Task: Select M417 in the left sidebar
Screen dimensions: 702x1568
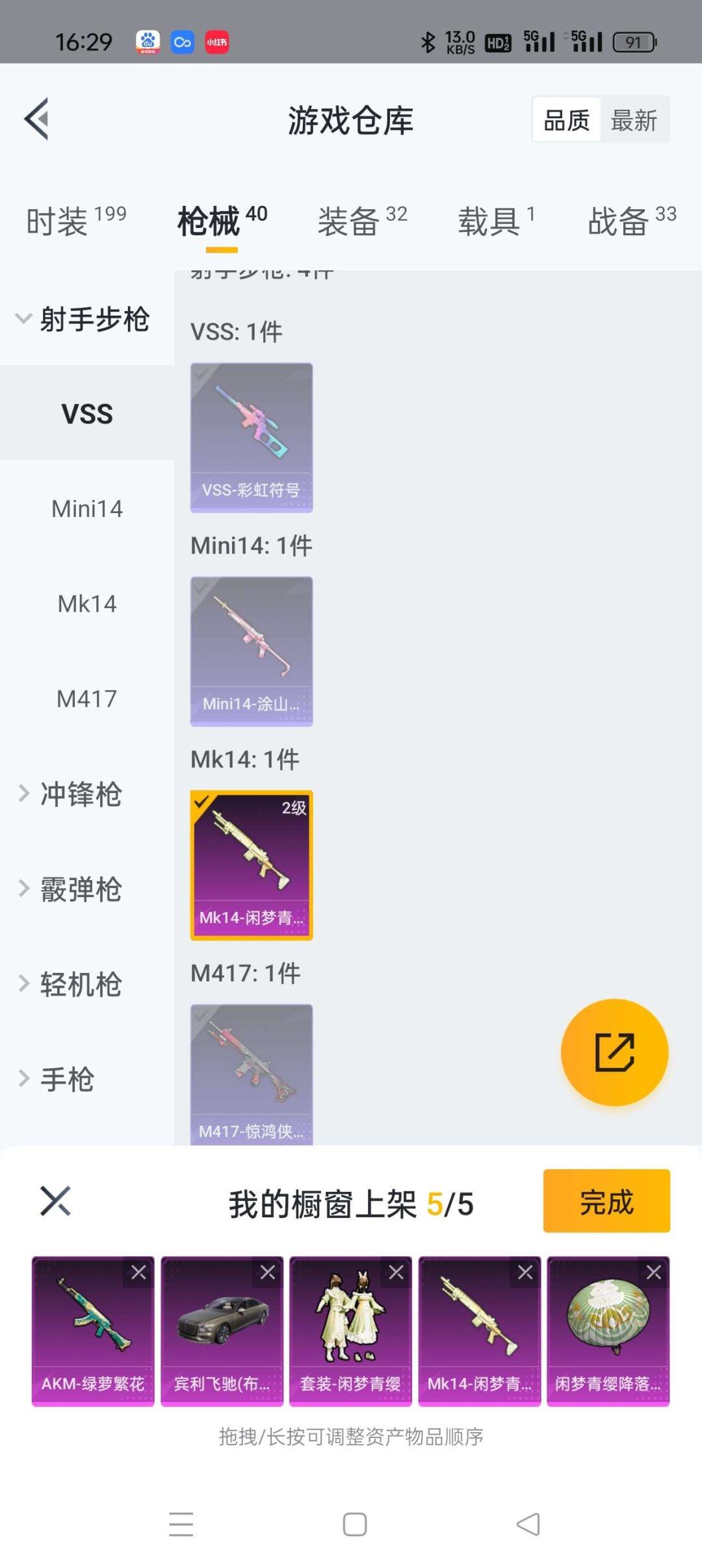Action: coord(86,700)
